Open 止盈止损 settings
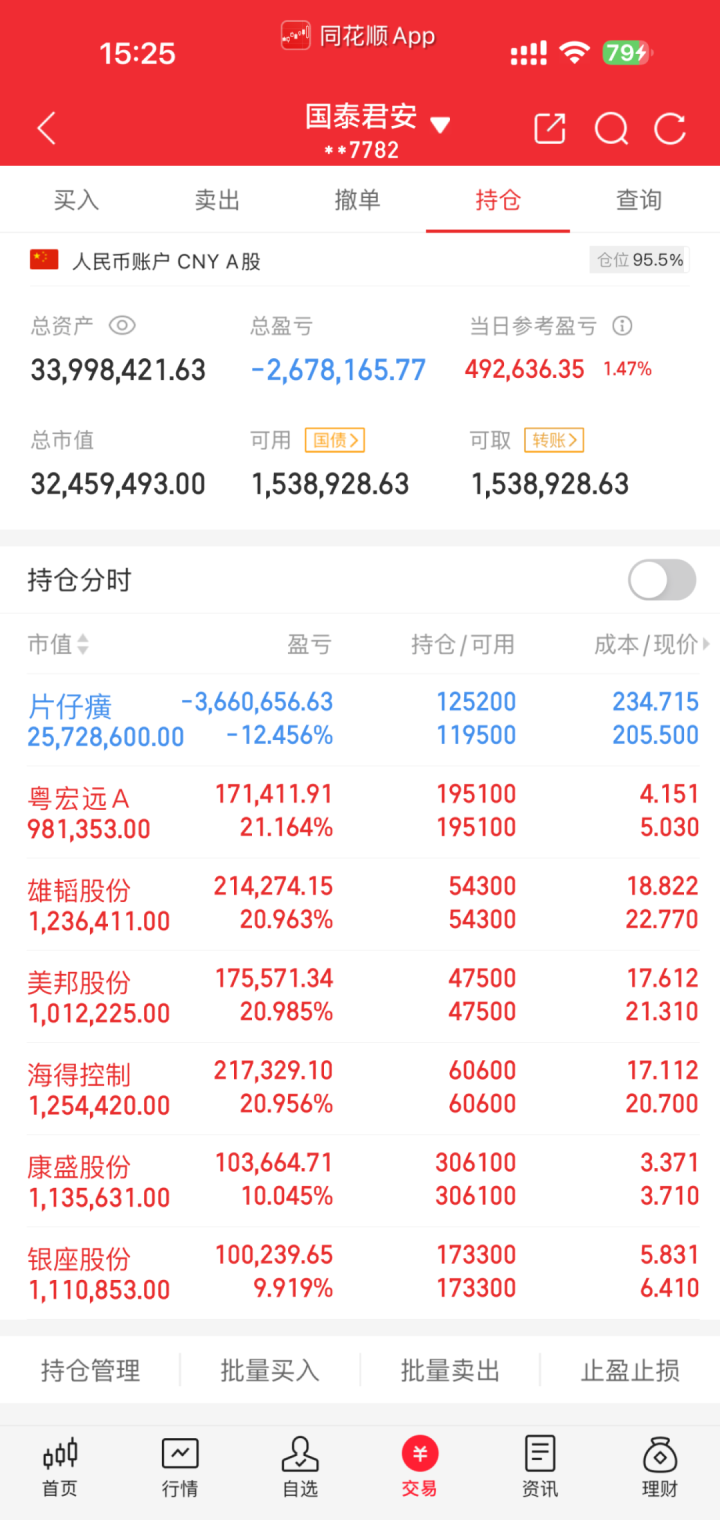The image size is (720, 1520). (630, 1370)
